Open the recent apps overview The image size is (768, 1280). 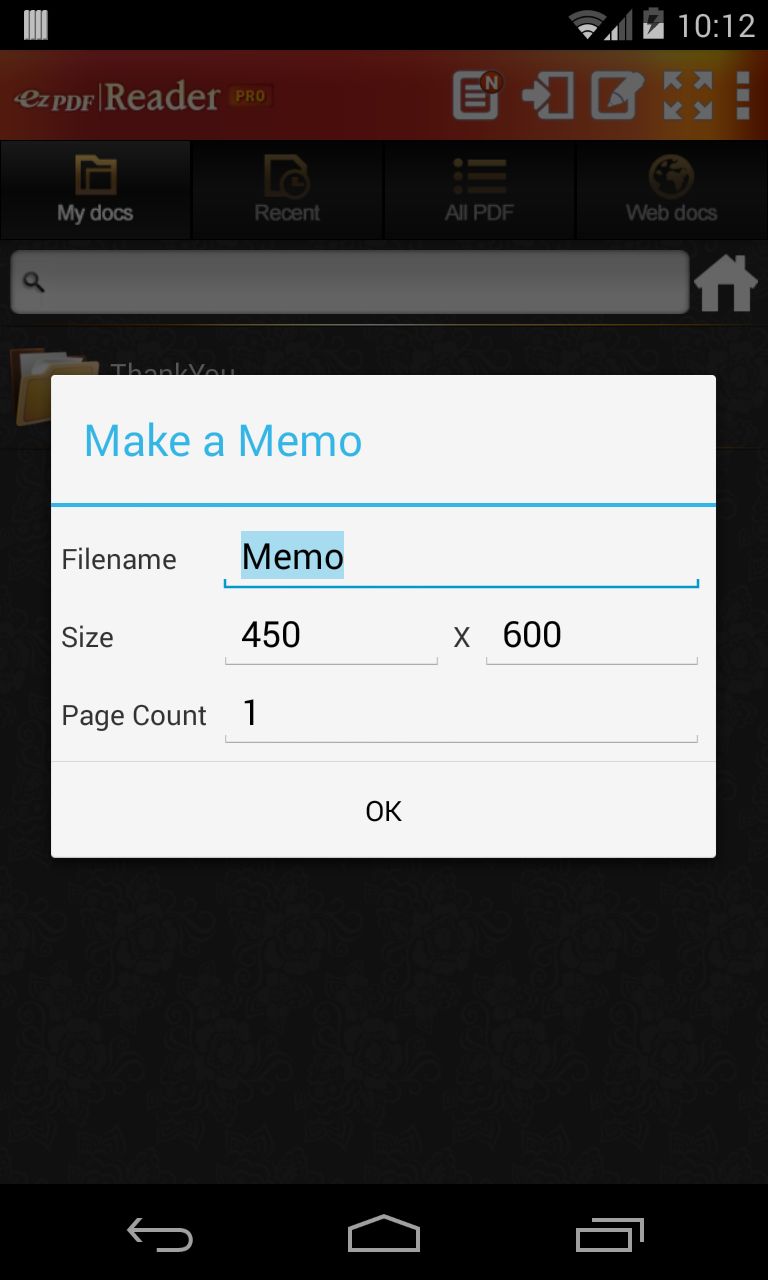click(x=608, y=1234)
